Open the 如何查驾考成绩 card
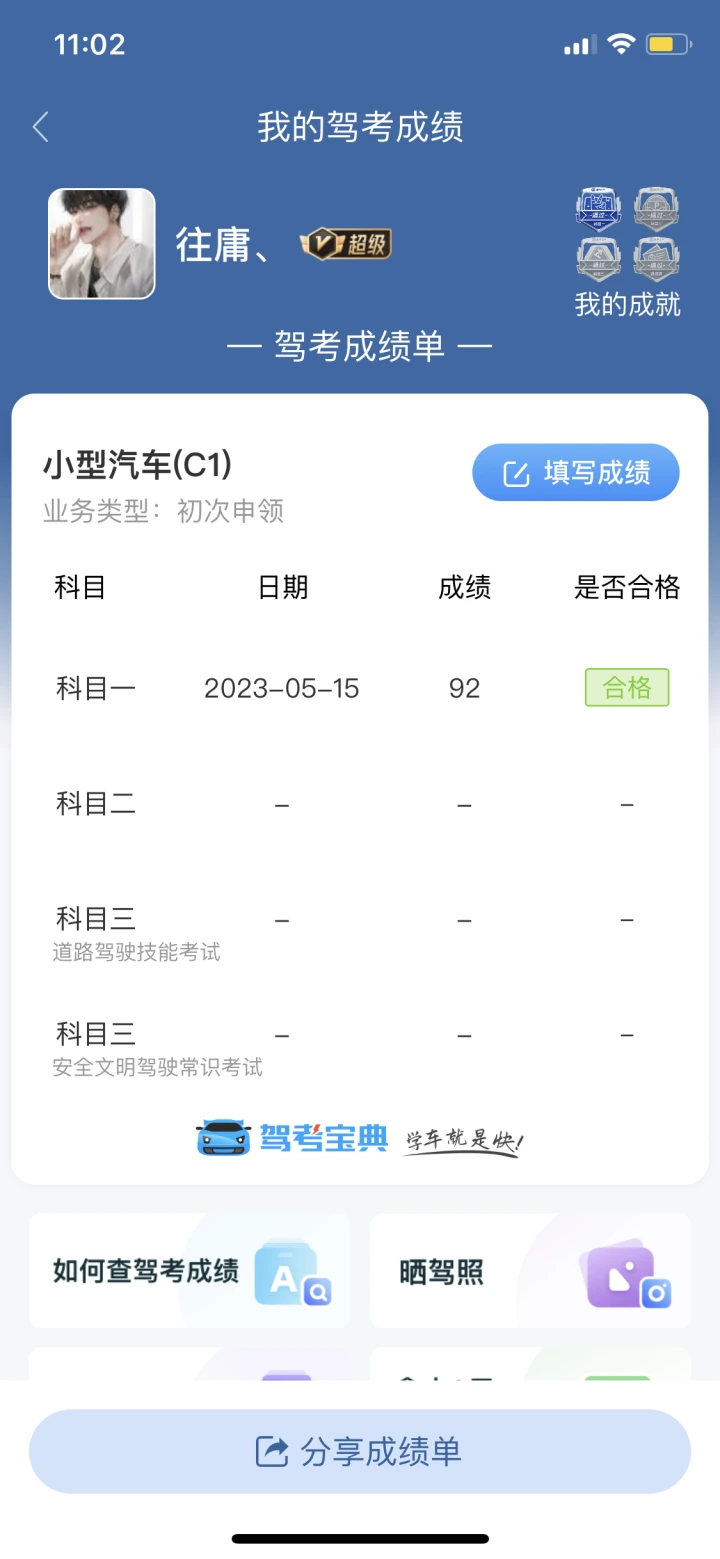720x1559 pixels. [190, 1271]
